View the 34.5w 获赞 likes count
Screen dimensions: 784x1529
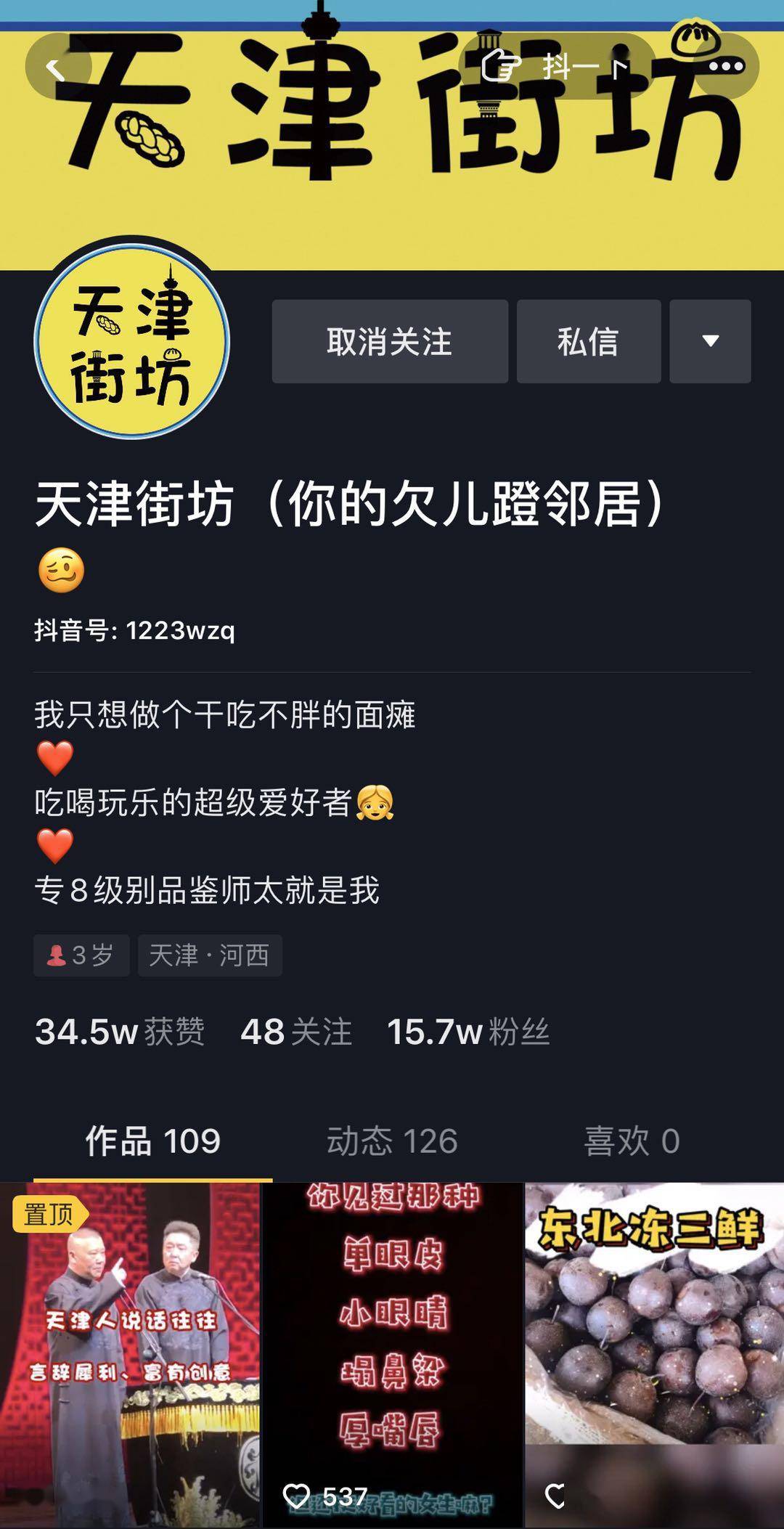[x=120, y=1032]
